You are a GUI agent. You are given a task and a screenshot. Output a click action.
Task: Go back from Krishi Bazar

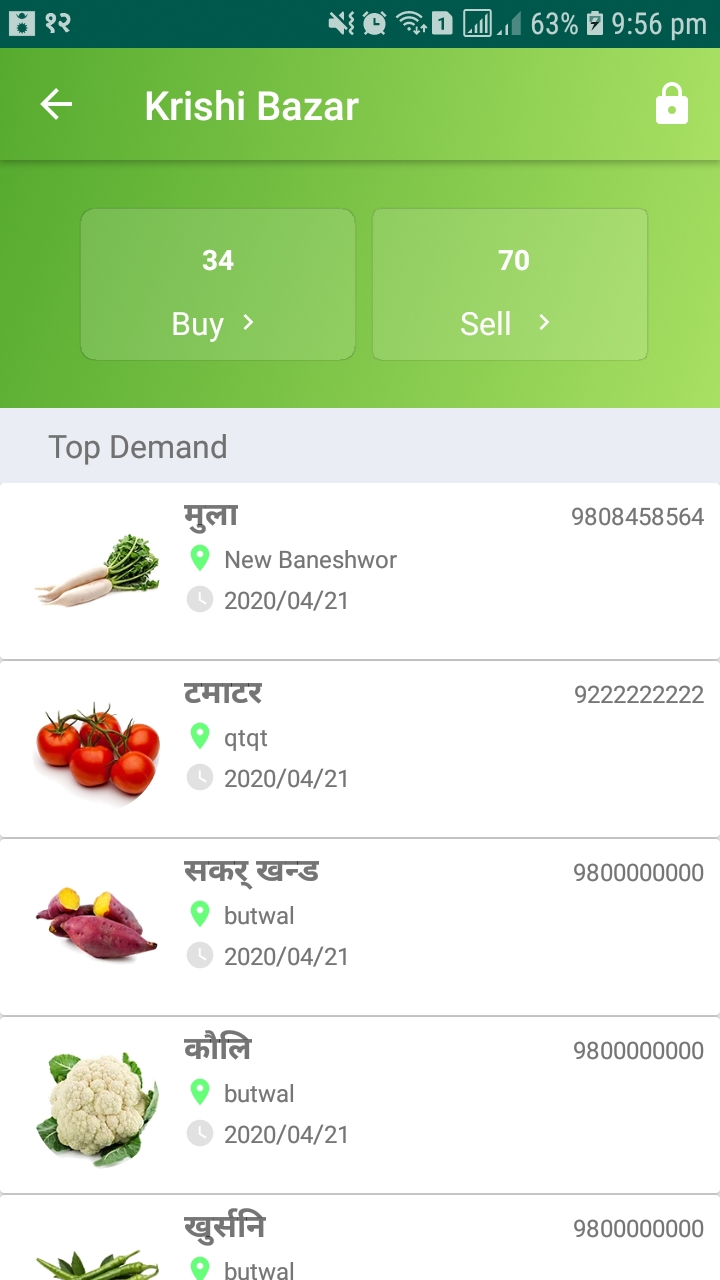(x=57, y=105)
